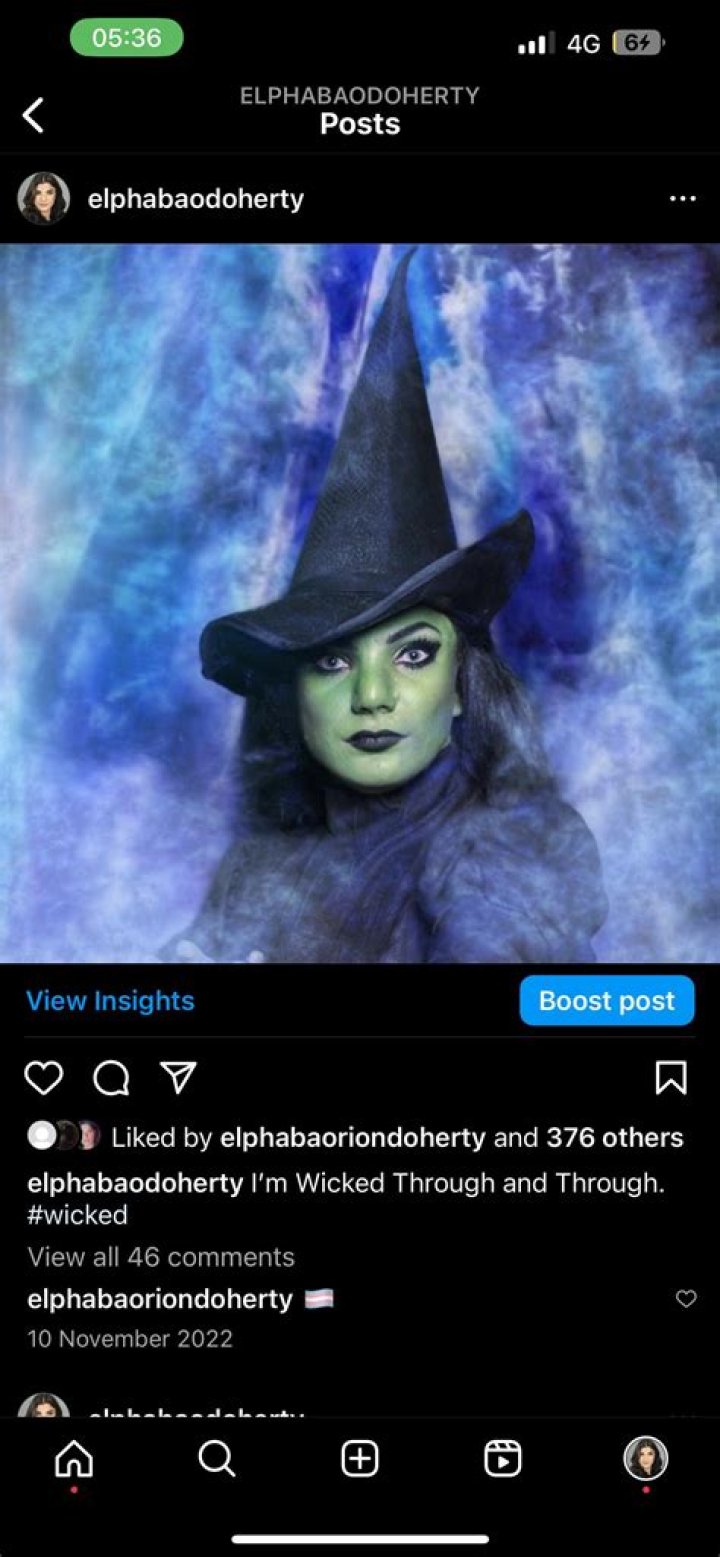
Task: Like elphabaoriondoherty's comment heart
Action: tap(686, 1299)
